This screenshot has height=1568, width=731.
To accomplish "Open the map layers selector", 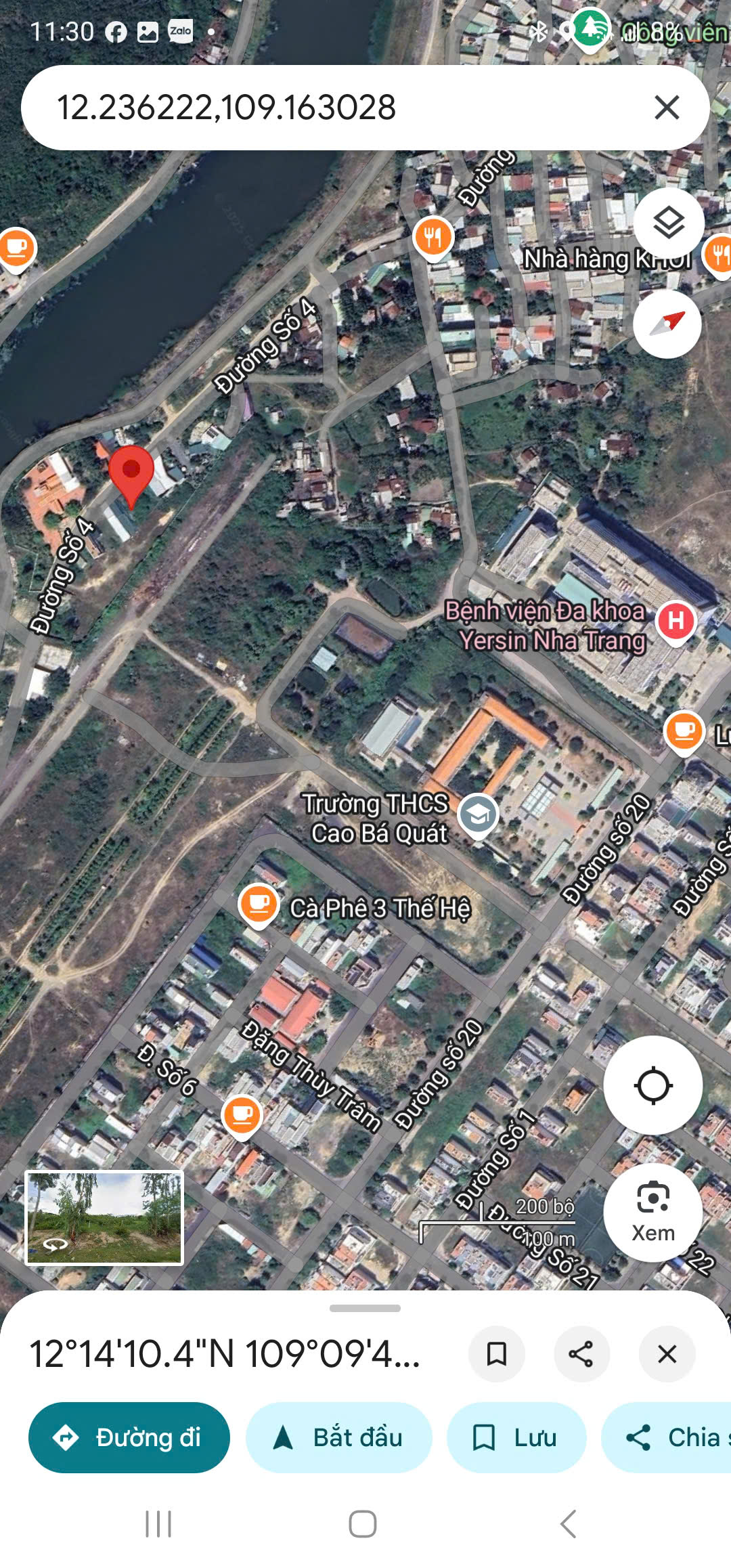I will click(669, 223).
